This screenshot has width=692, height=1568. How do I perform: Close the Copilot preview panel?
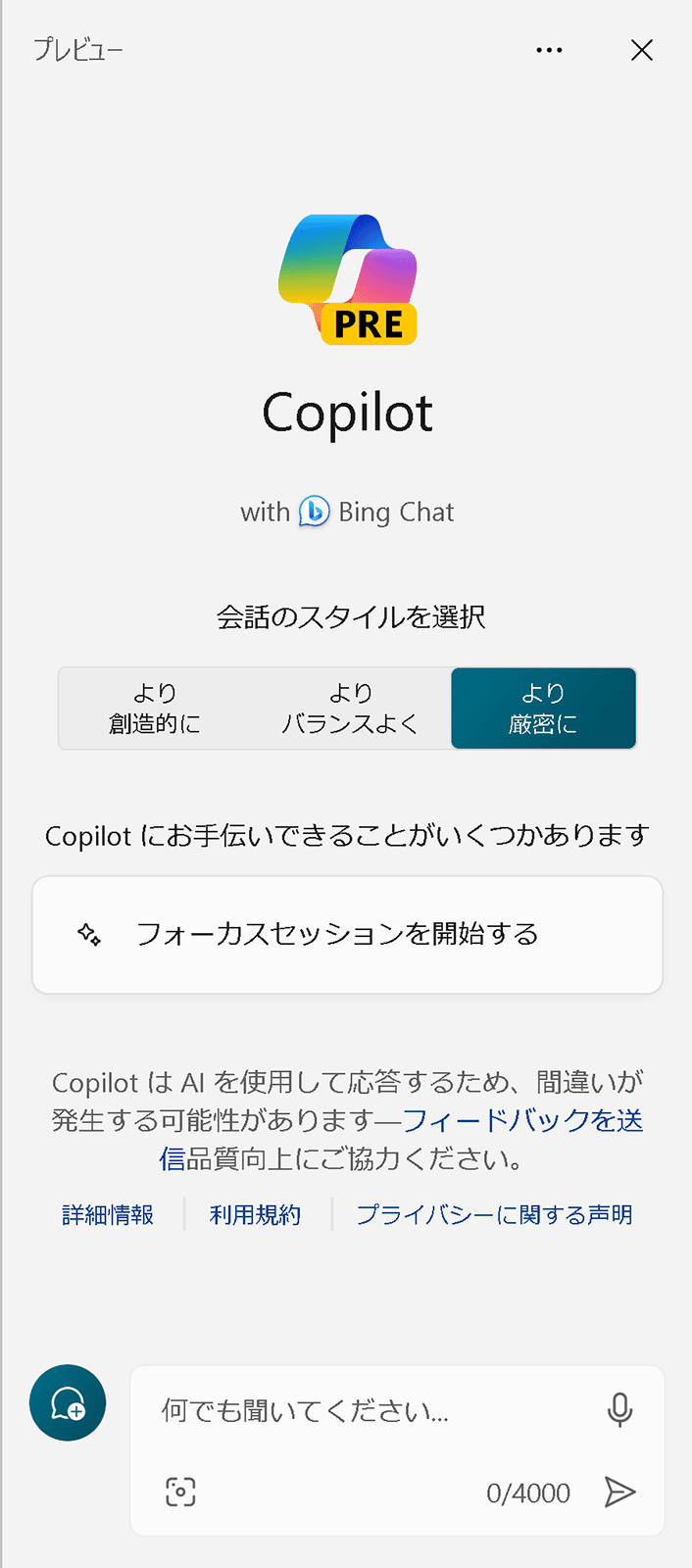point(642,50)
